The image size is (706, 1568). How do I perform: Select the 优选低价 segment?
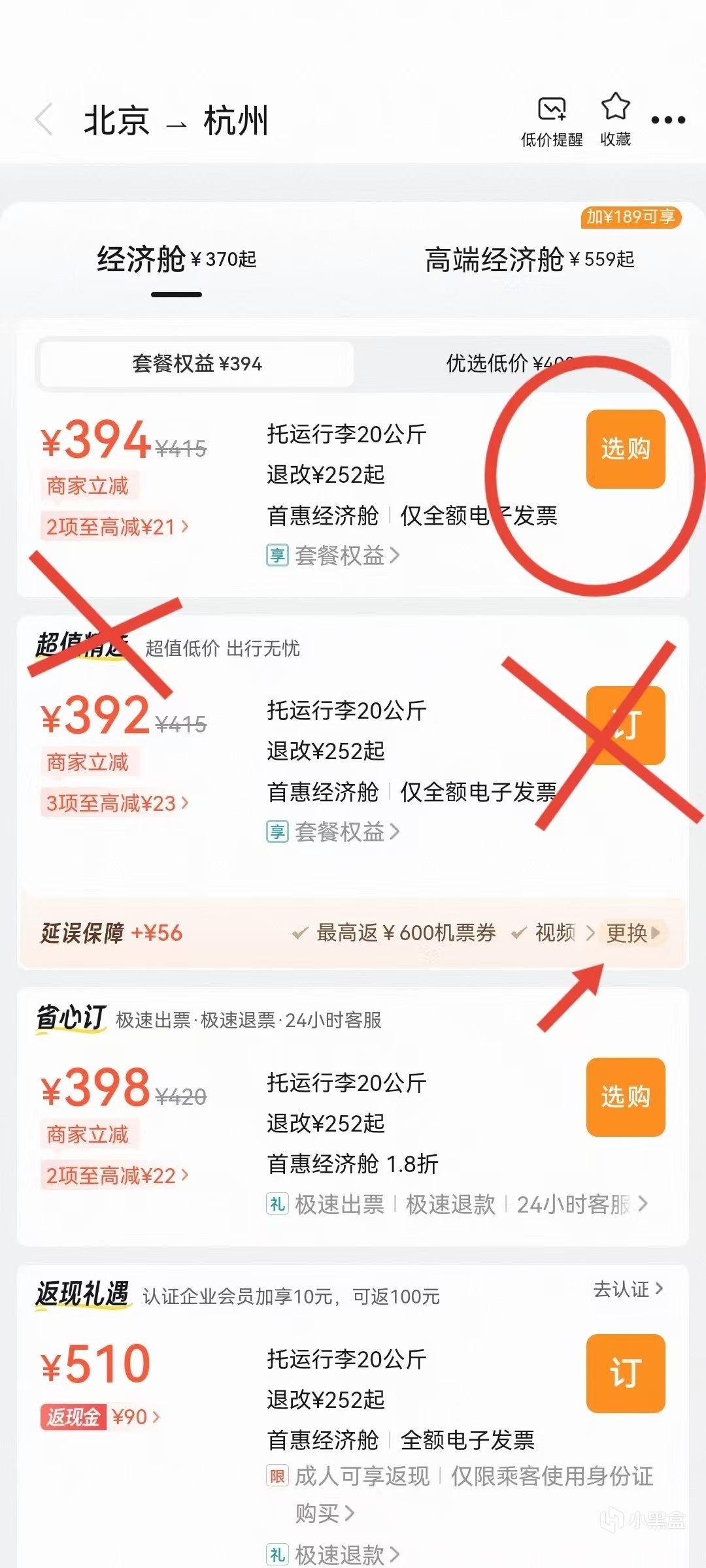pos(510,363)
